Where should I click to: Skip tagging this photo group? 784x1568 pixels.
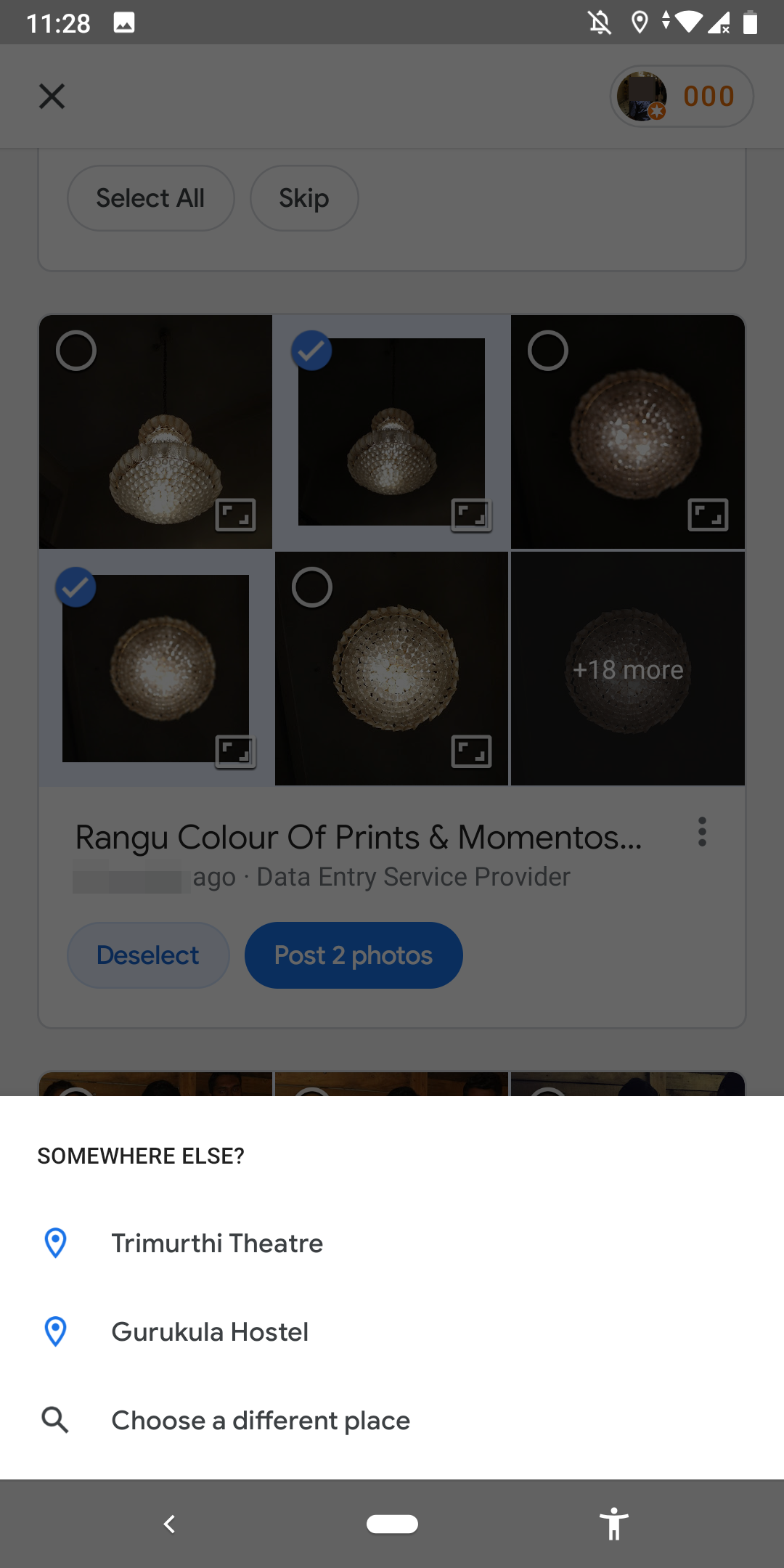point(303,197)
